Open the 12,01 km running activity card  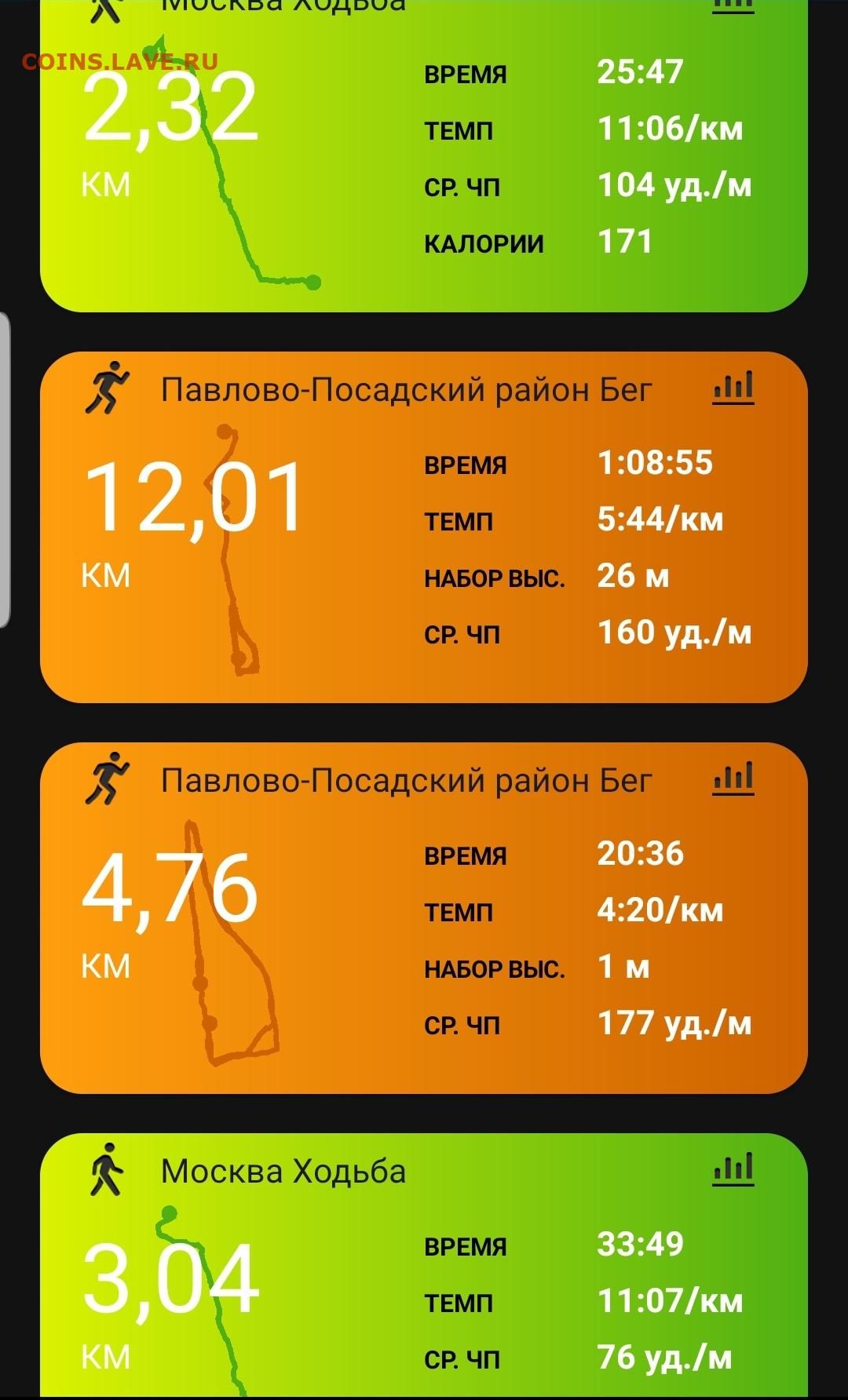424,527
